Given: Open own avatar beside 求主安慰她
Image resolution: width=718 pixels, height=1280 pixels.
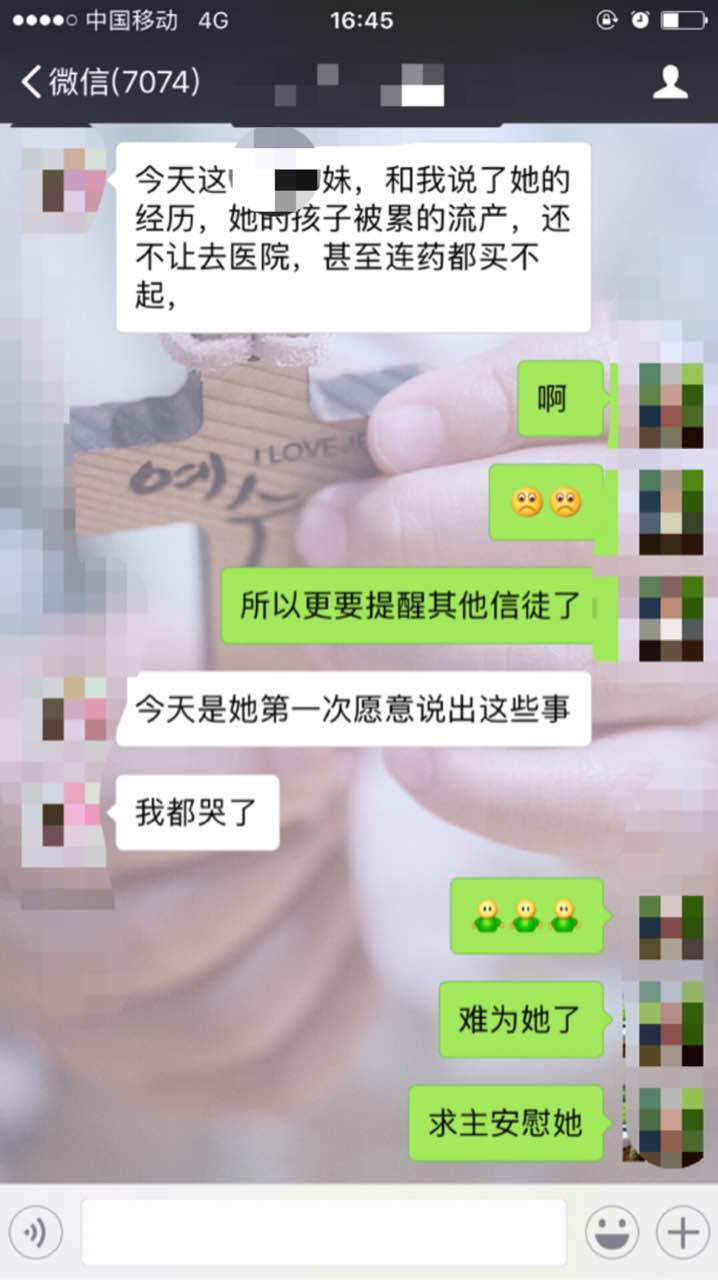Looking at the screenshot, I should point(671,1122).
